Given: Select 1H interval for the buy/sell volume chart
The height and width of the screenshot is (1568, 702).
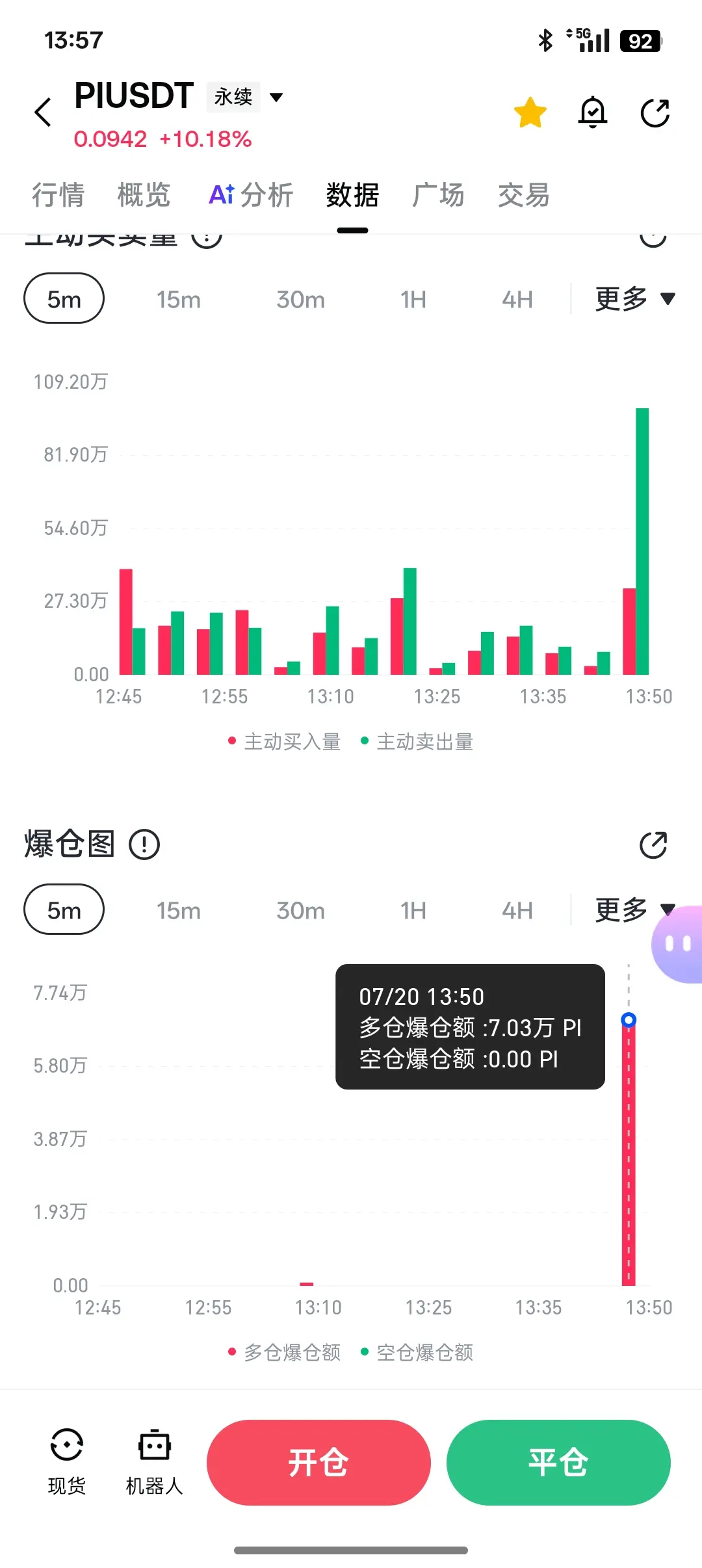Looking at the screenshot, I should click(x=413, y=300).
